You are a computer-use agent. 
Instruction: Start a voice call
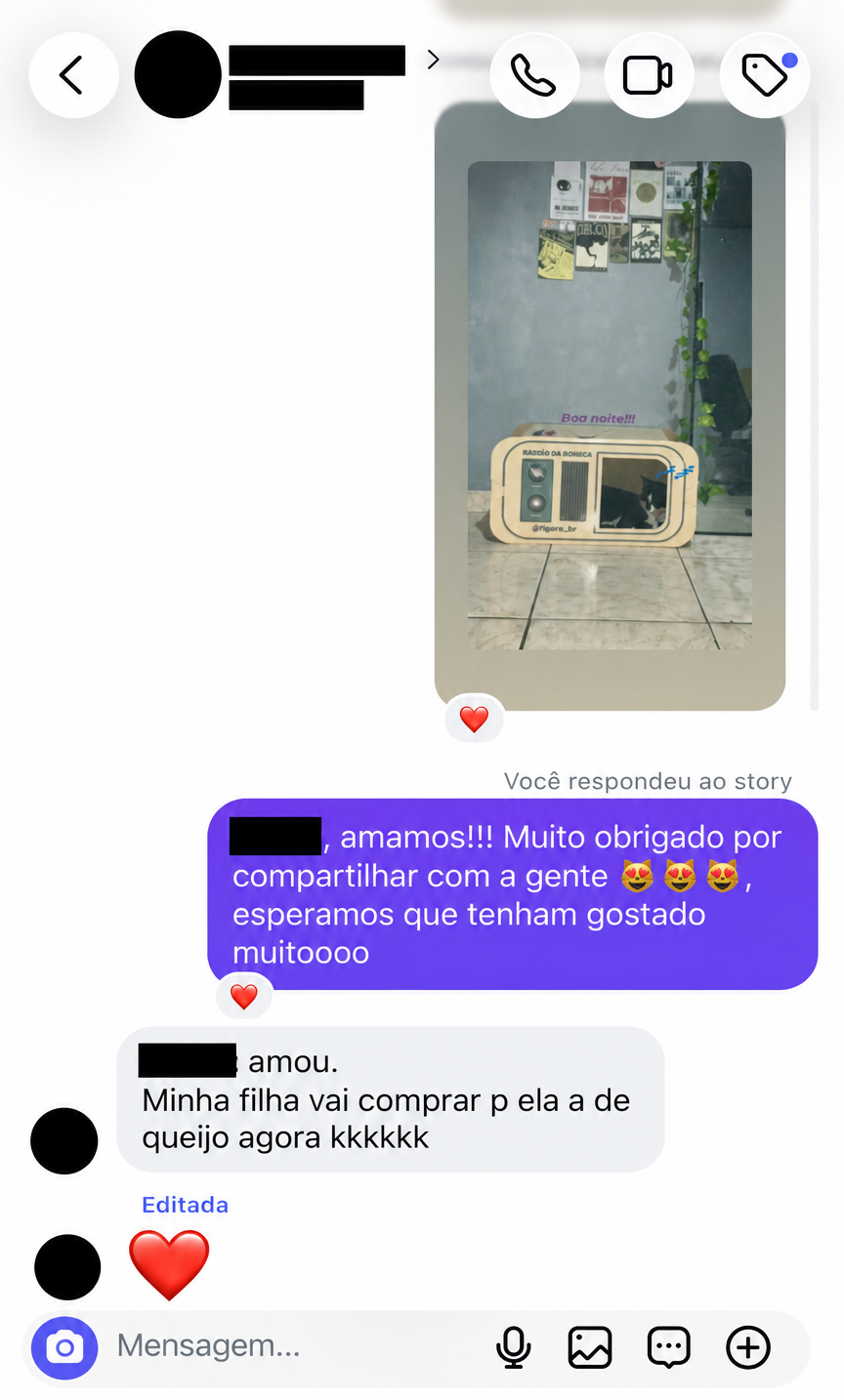(534, 75)
